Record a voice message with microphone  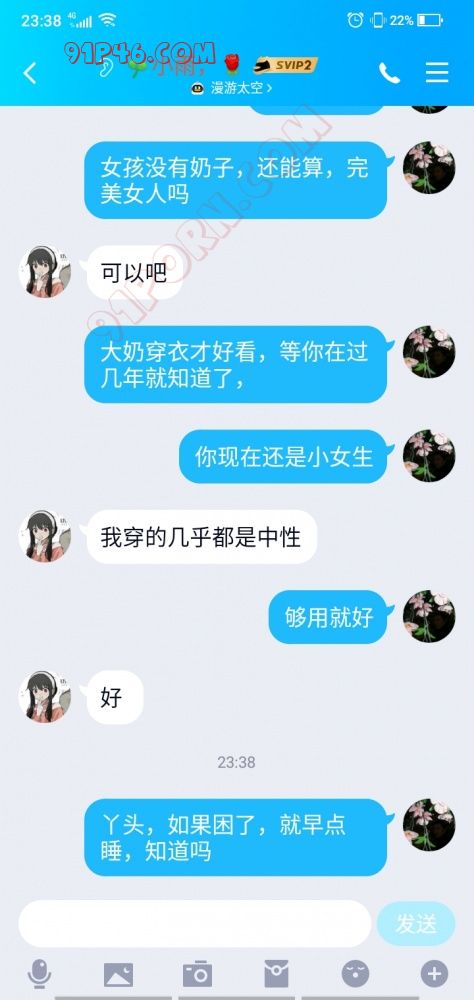[x=40, y=974]
